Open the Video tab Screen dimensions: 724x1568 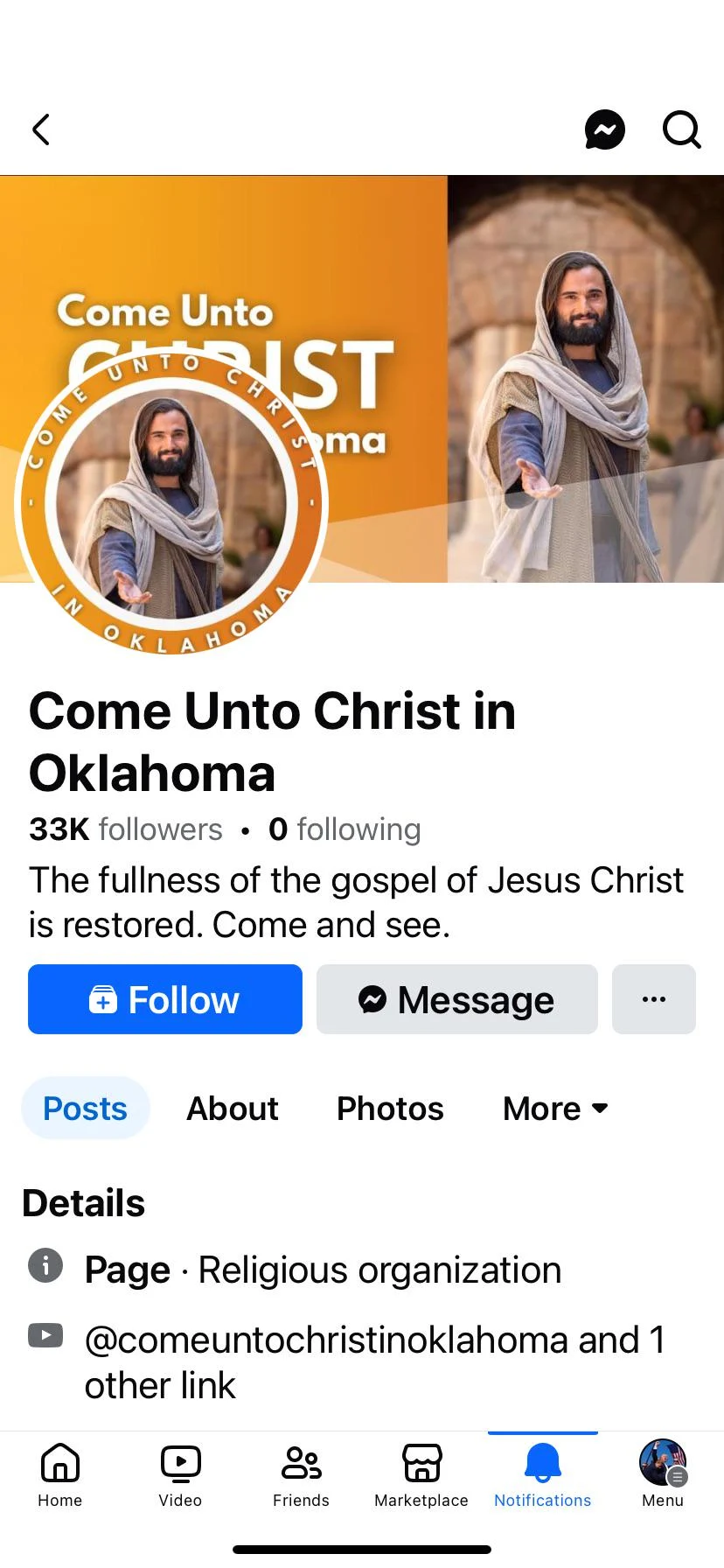(x=180, y=1475)
